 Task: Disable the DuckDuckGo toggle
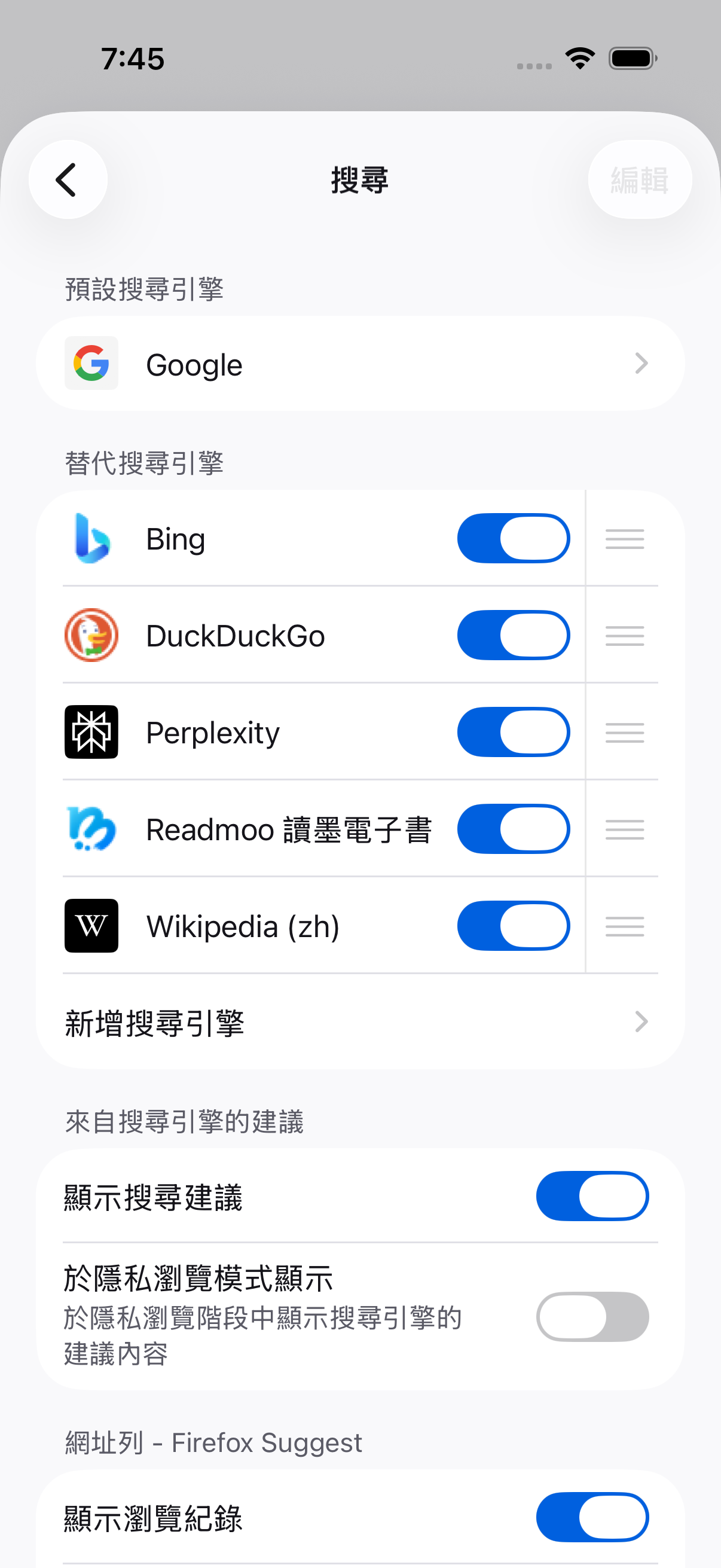(513, 636)
